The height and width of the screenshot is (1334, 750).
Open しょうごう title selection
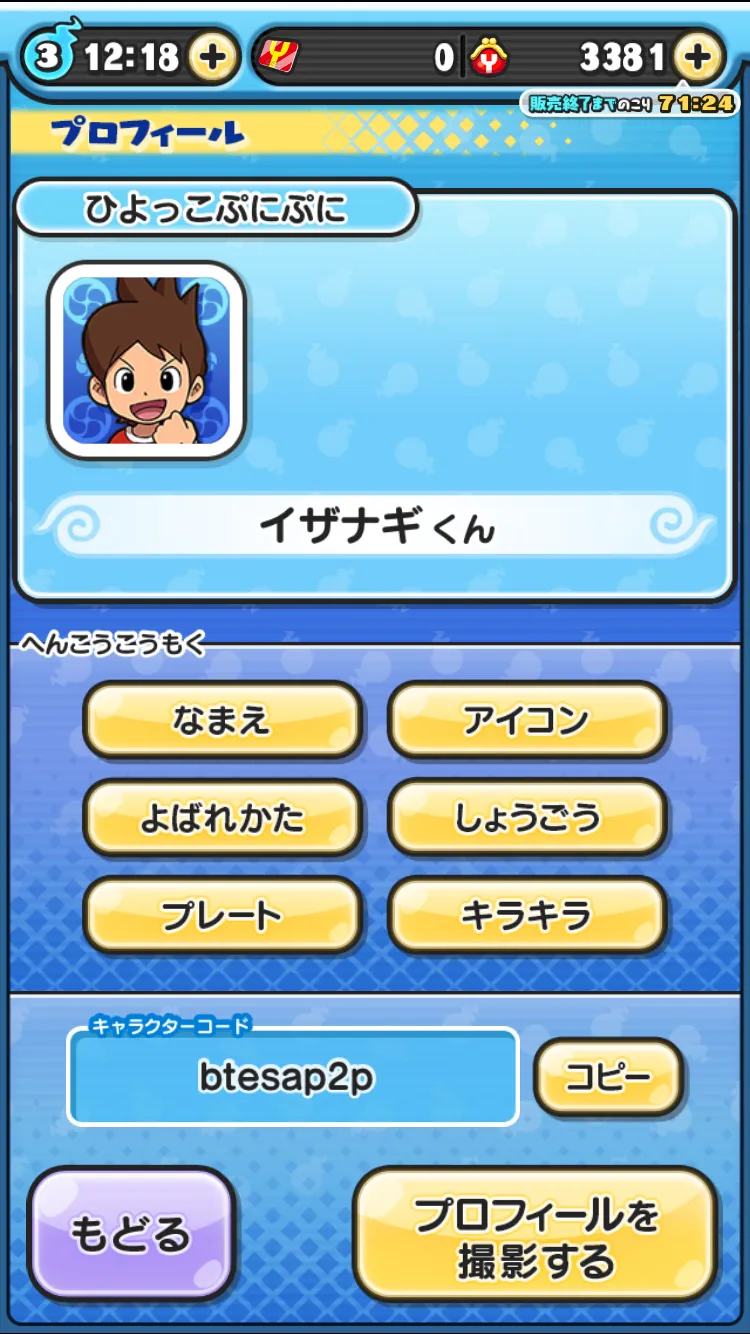point(527,817)
